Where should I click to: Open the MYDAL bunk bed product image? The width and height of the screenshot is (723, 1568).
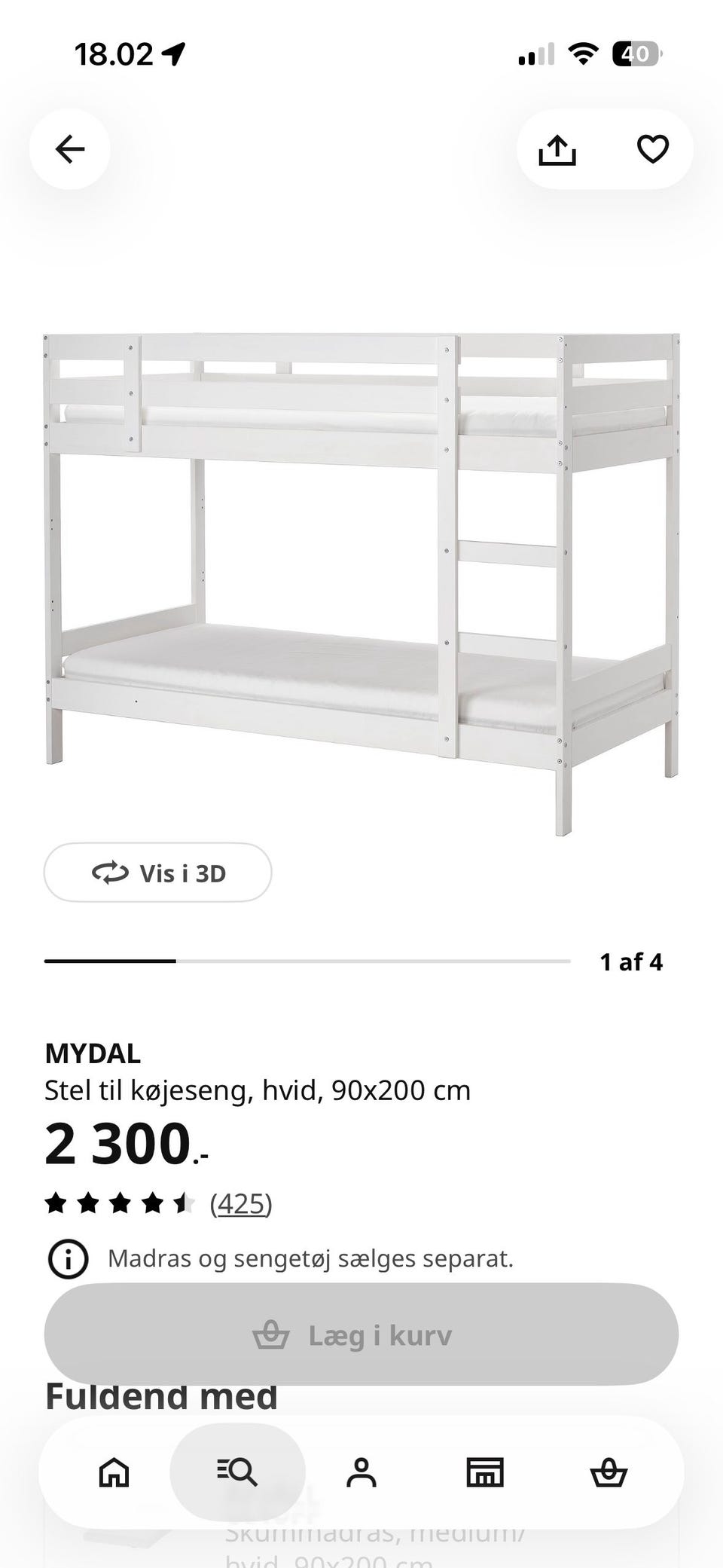(361, 585)
